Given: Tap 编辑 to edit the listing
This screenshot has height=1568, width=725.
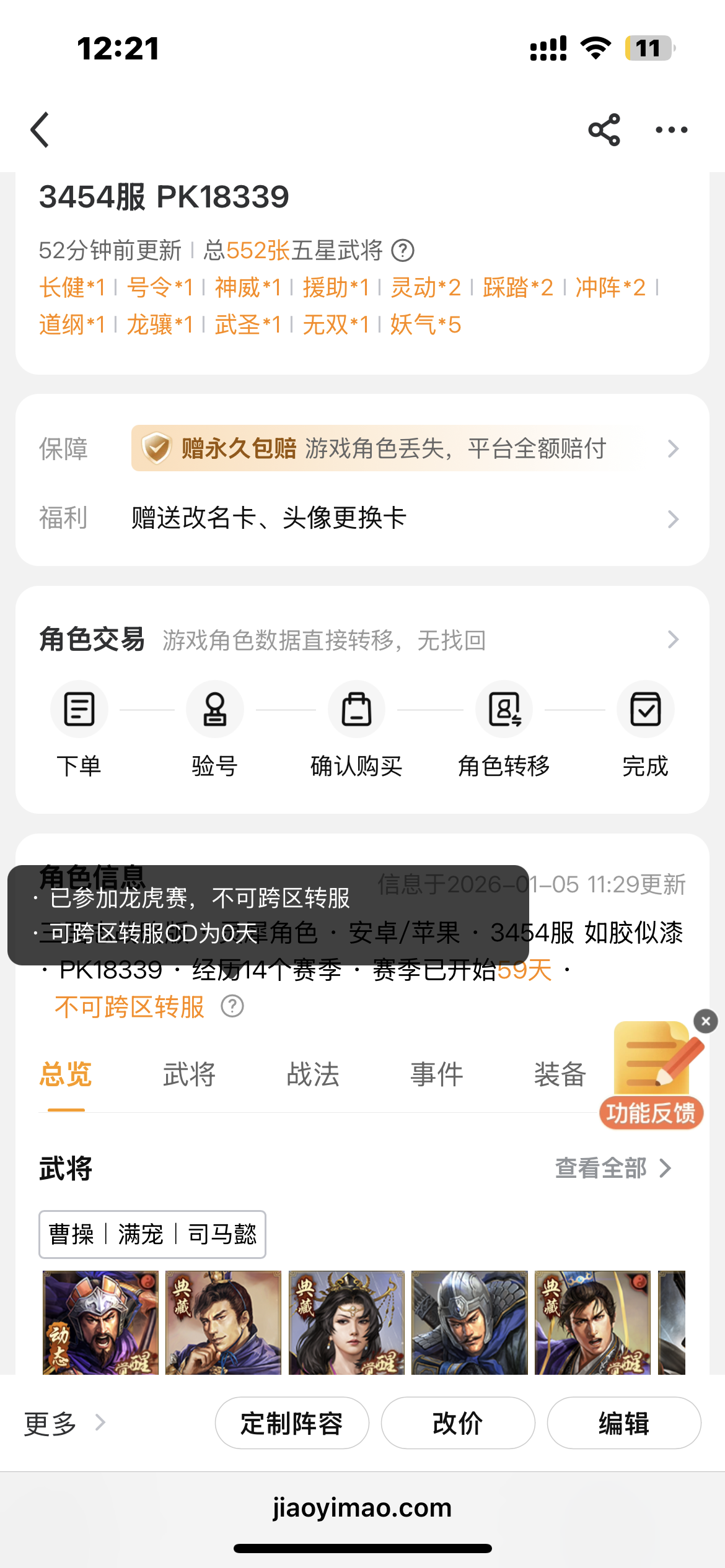Looking at the screenshot, I should click(624, 1423).
